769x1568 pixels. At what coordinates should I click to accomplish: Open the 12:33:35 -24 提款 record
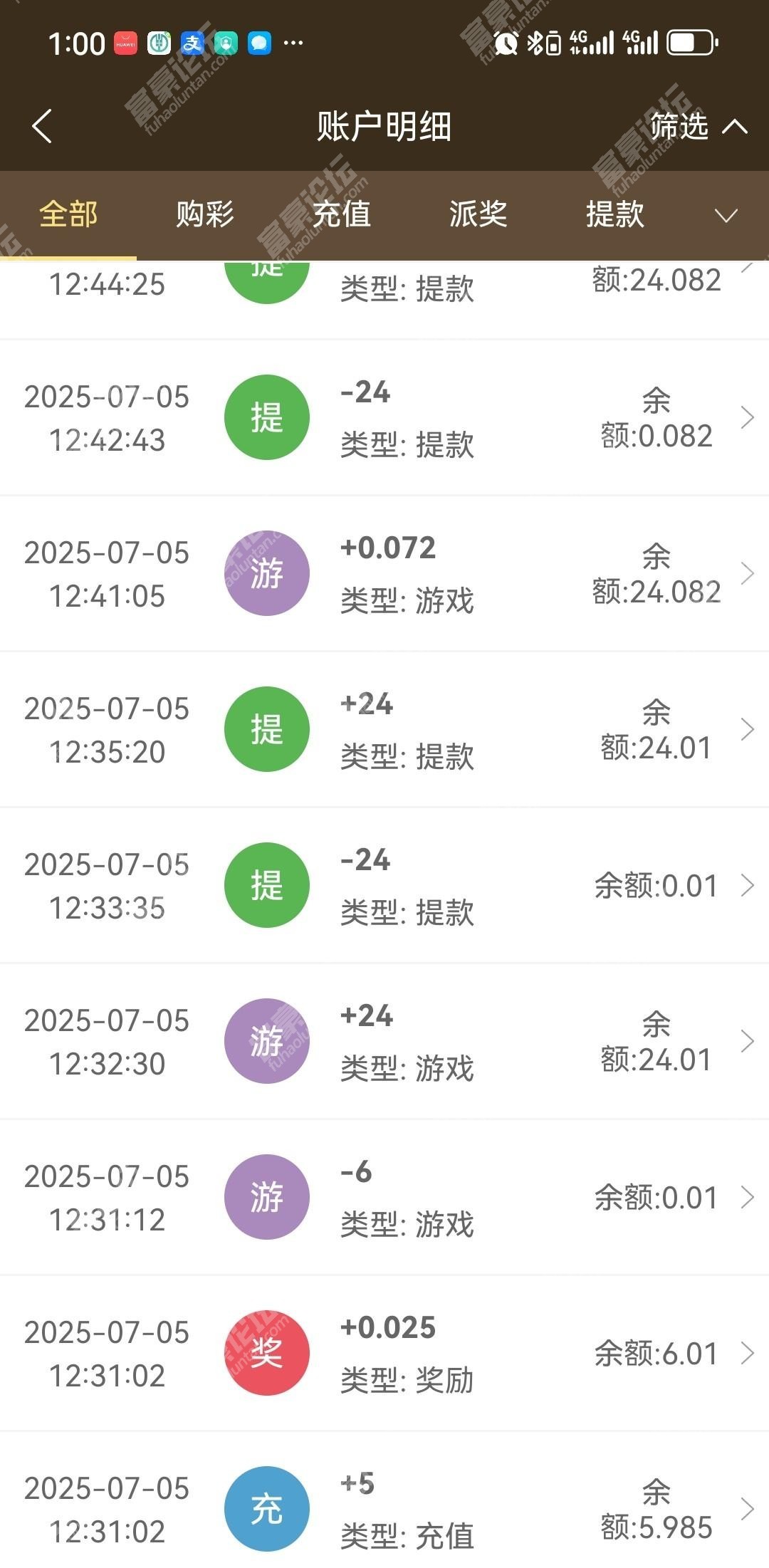[x=384, y=886]
